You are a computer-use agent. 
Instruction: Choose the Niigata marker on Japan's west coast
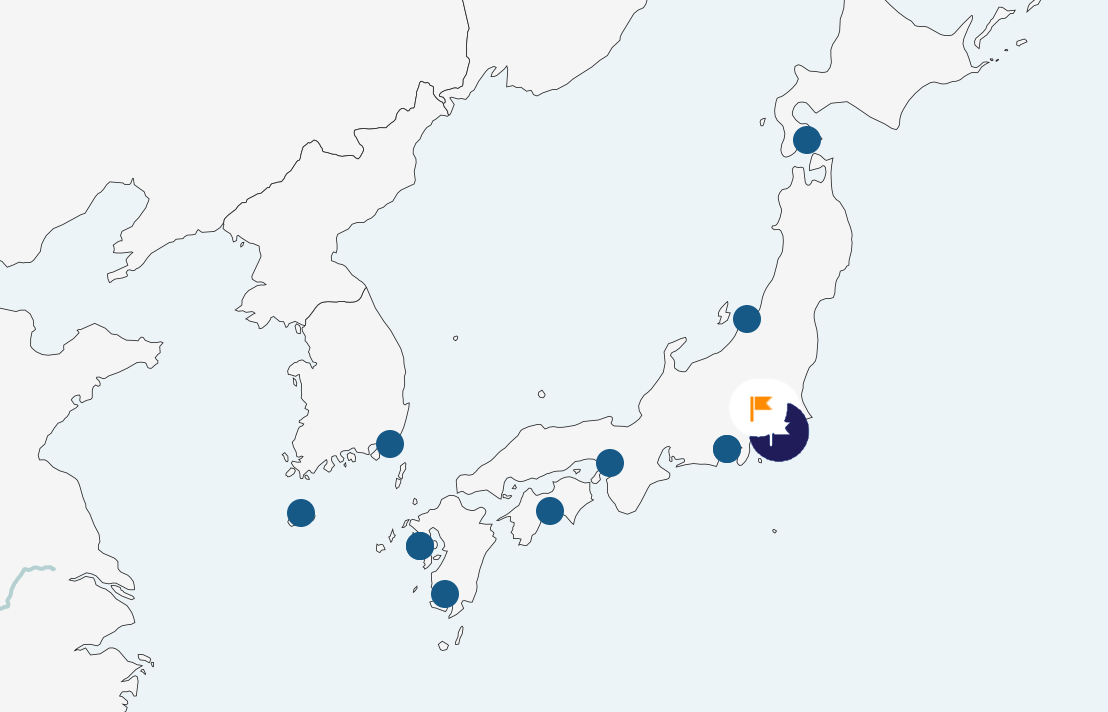[x=747, y=319]
